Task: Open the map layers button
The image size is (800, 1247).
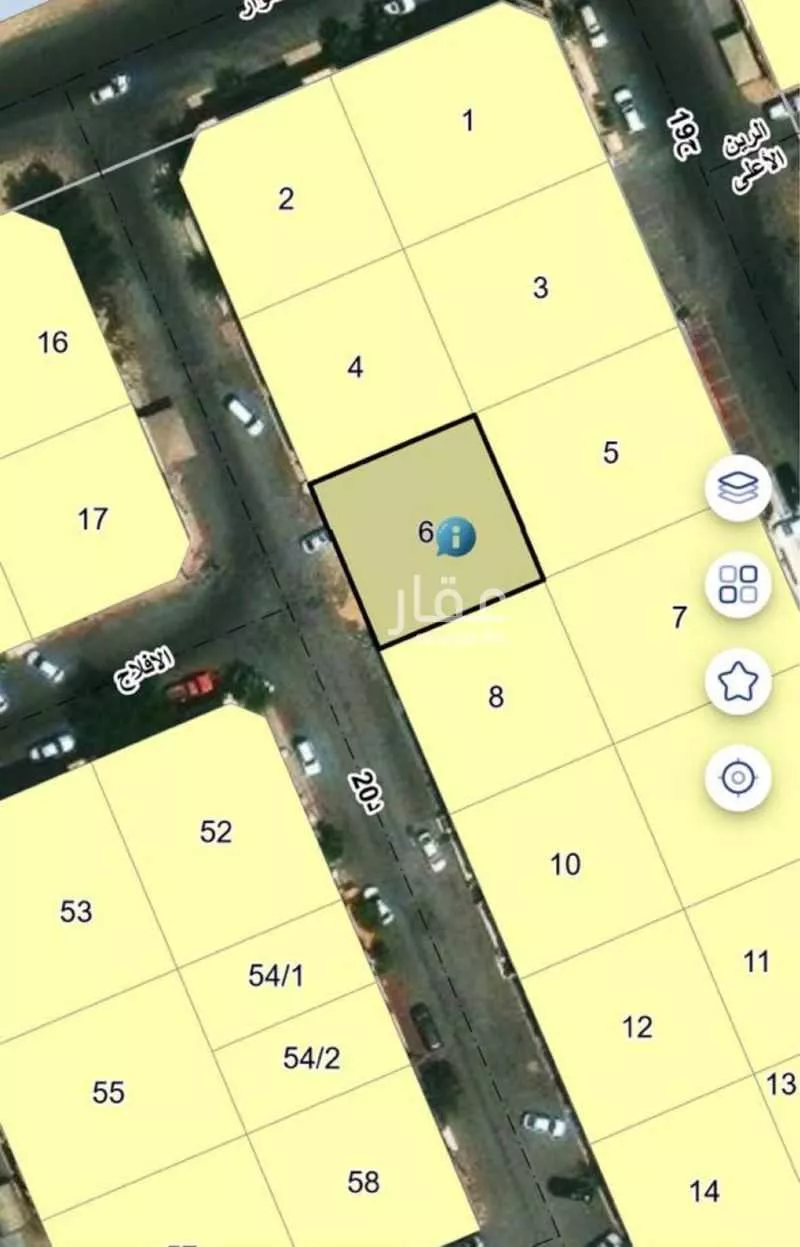Action: (738, 489)
